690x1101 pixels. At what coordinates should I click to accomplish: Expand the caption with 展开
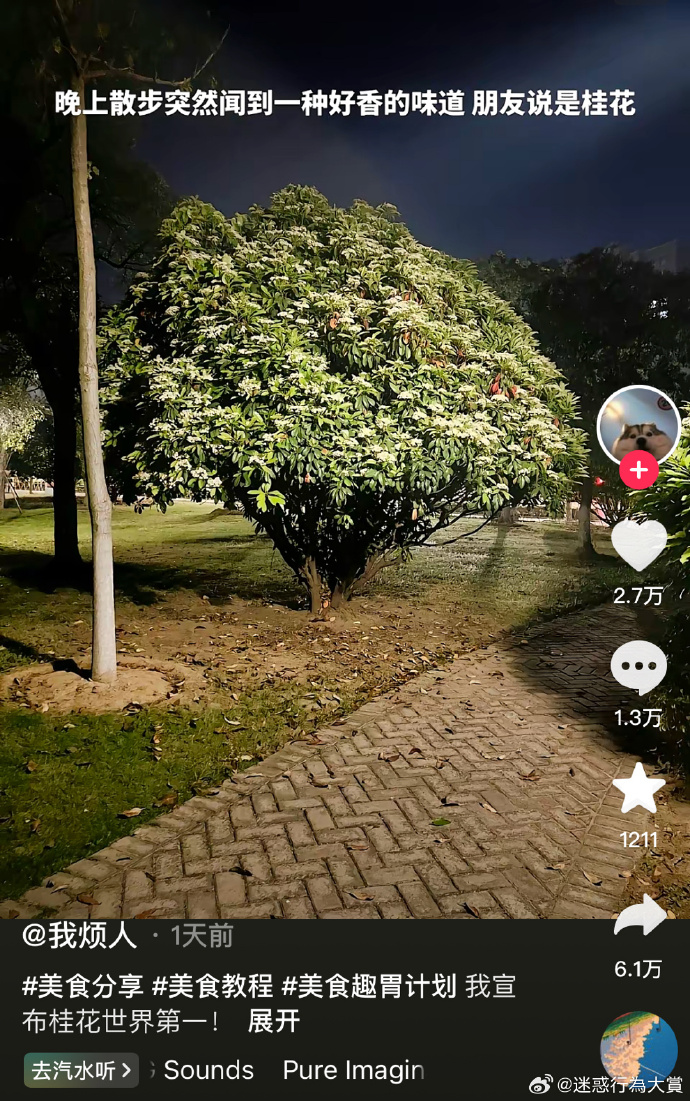[x=273, y=1021]
